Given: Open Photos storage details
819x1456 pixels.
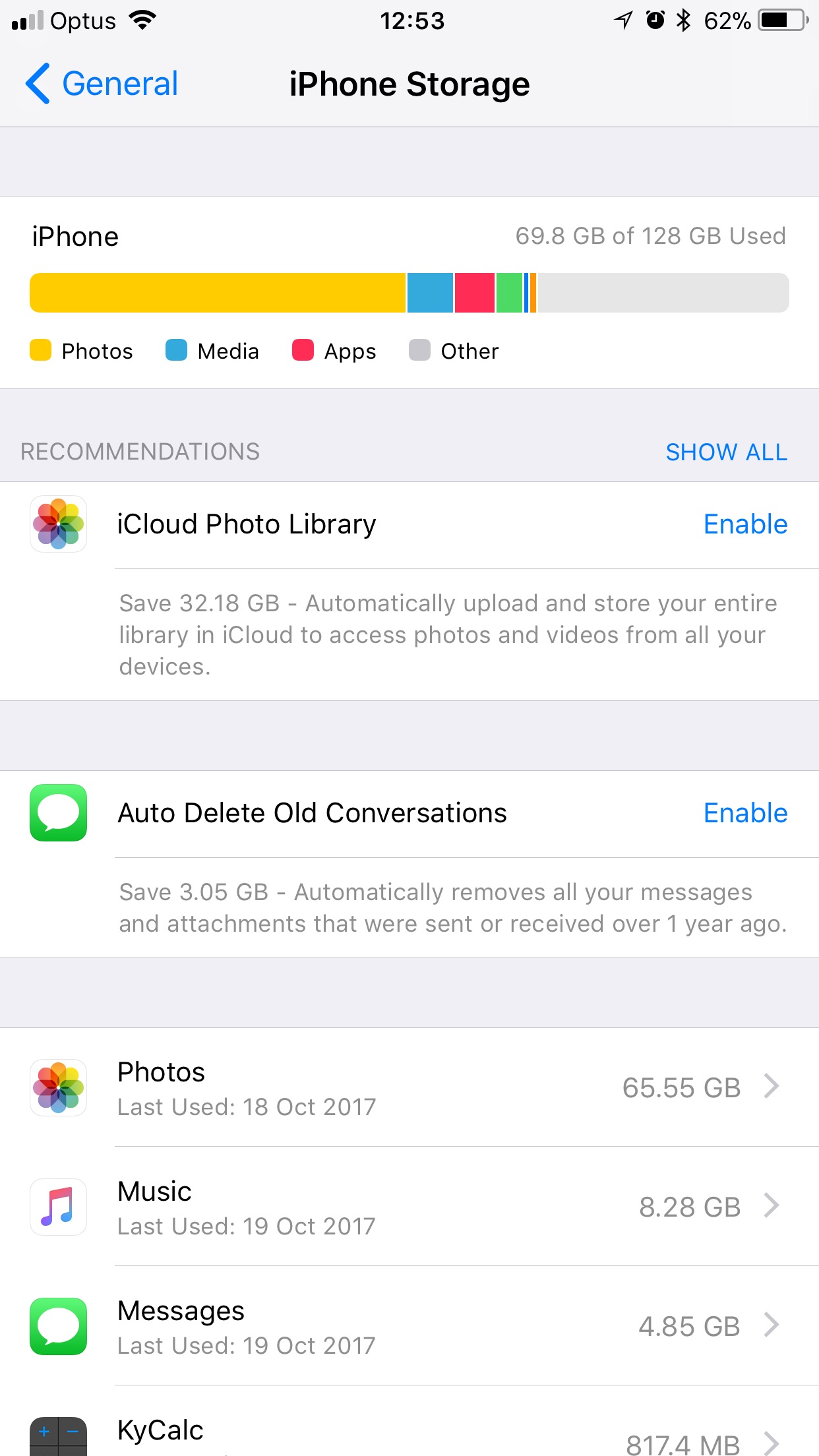Looking at the screenshot, I should (409, 1087).
